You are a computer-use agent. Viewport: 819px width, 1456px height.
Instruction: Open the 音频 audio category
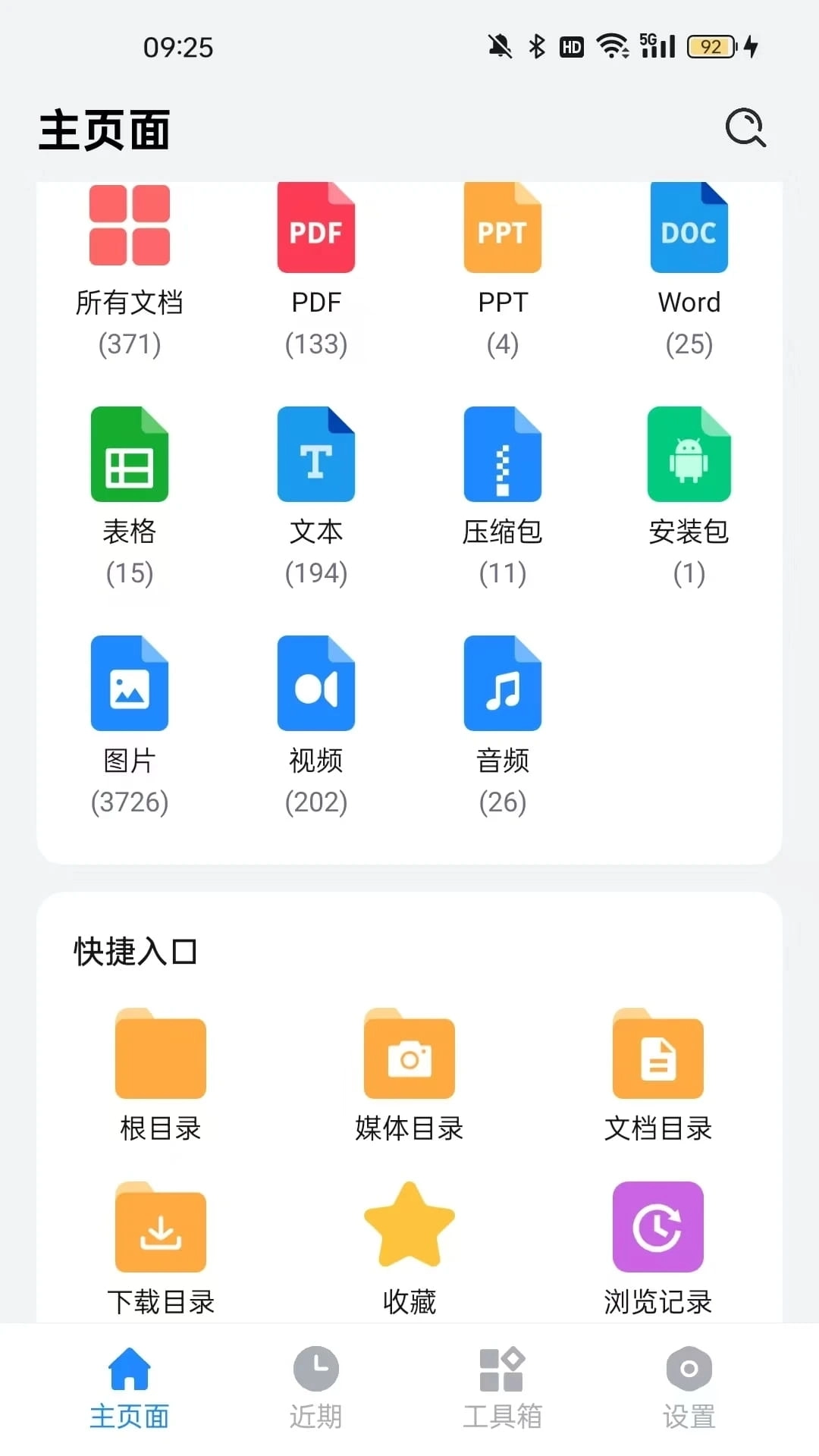click(503, 705)
